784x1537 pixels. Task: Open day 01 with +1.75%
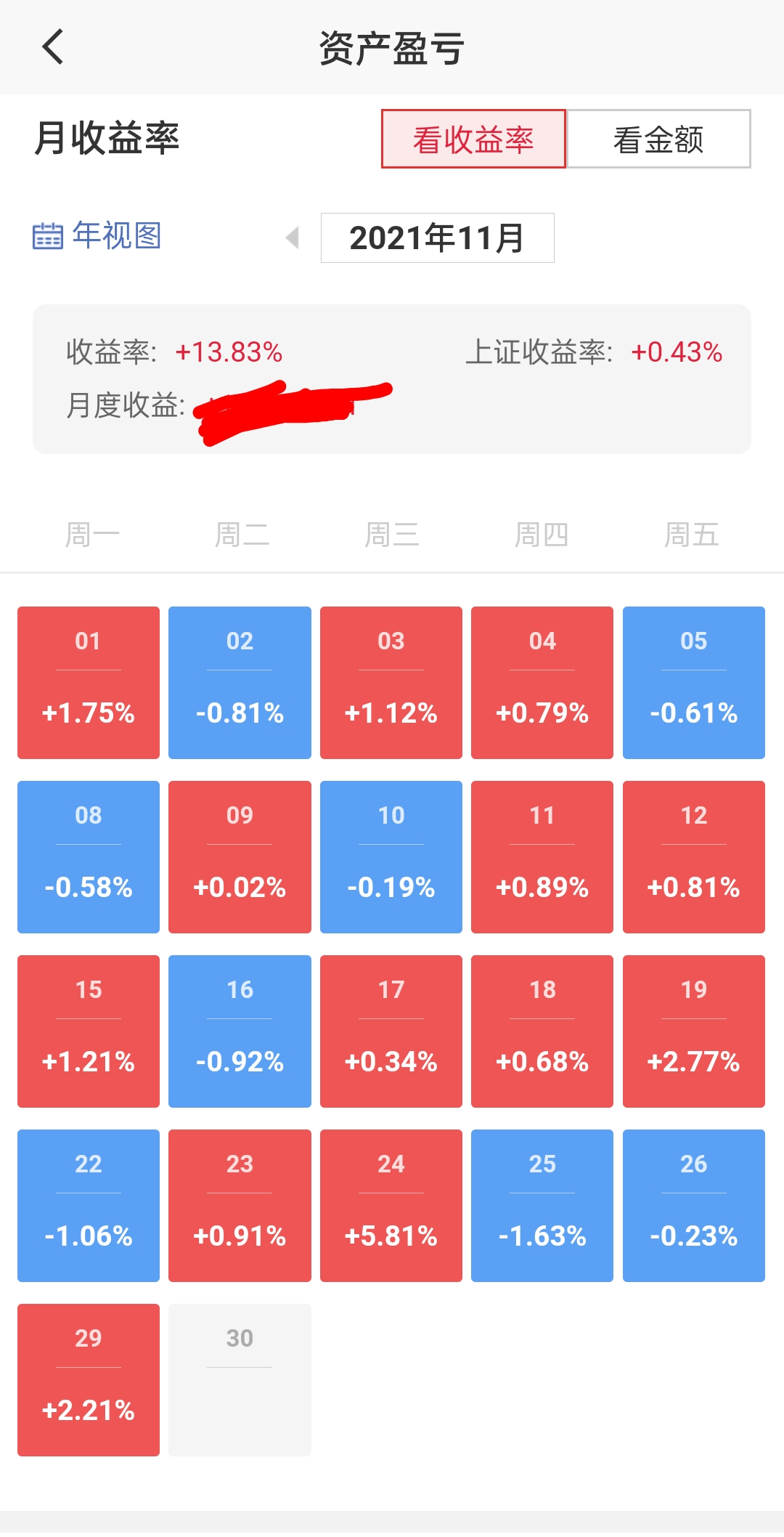[89, 683]
